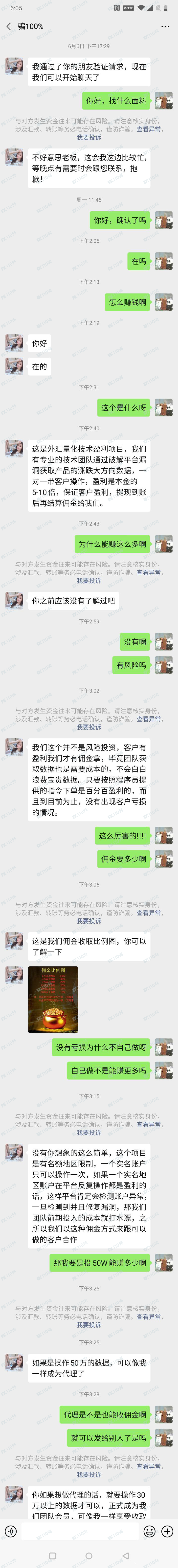Open sender's avatar beside '你好' message

14,343
